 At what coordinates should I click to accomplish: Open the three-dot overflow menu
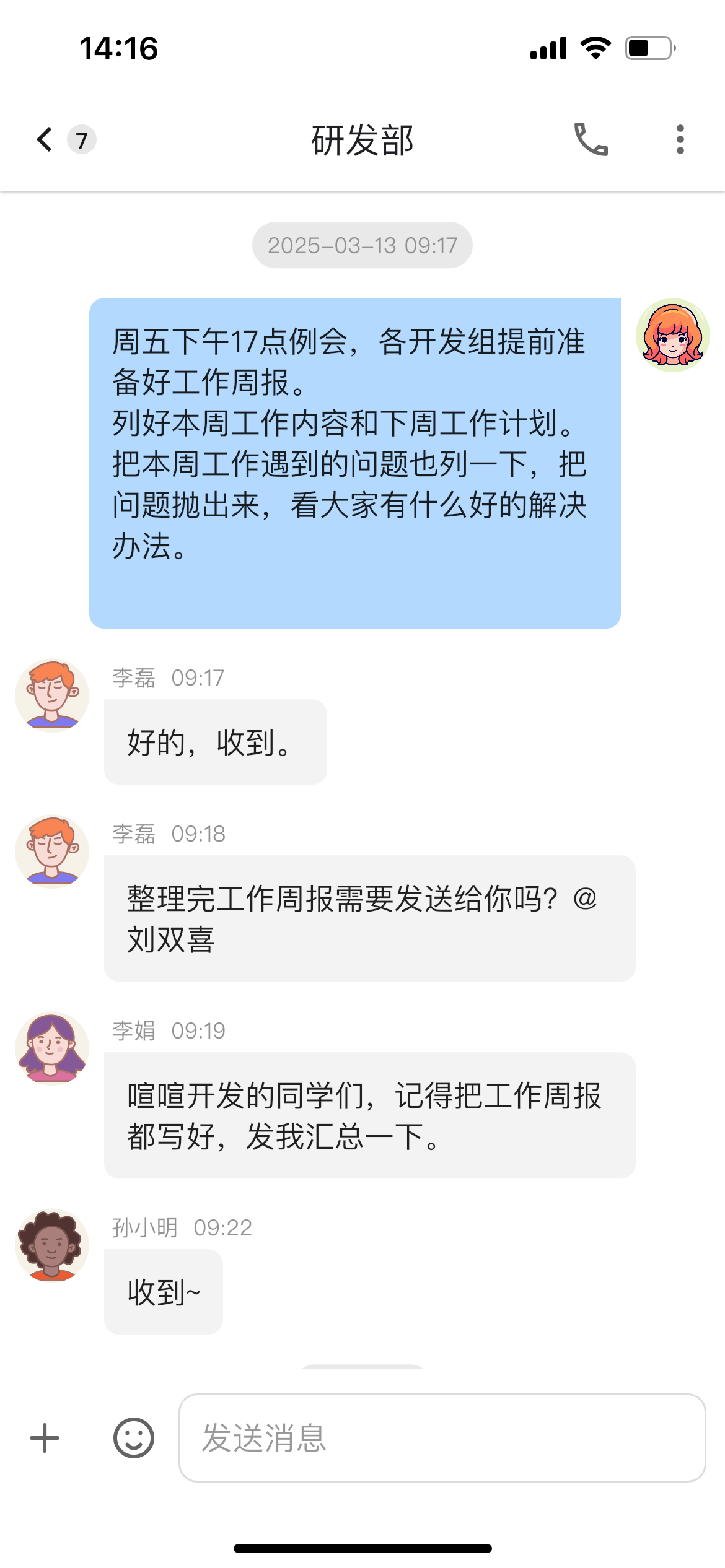tap(680, 139)
